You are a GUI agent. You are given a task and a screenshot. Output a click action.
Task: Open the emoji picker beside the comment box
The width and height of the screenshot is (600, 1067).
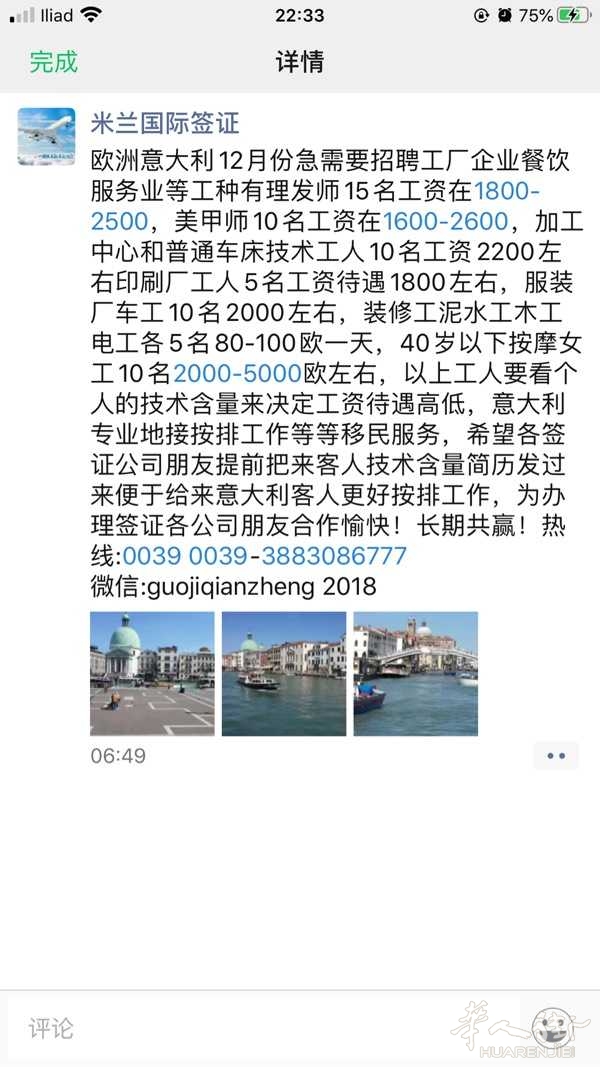(x=552, y=1028)
